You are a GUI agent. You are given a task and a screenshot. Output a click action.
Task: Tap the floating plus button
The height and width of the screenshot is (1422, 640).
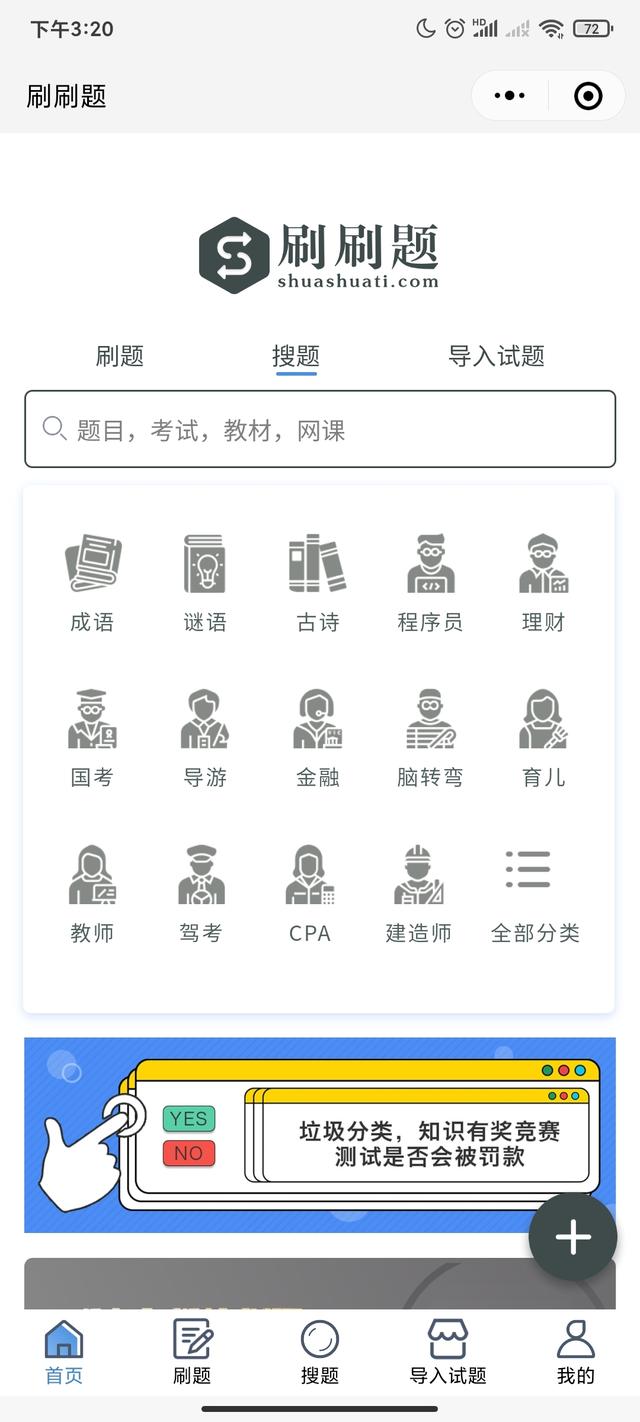point(573,1237)
